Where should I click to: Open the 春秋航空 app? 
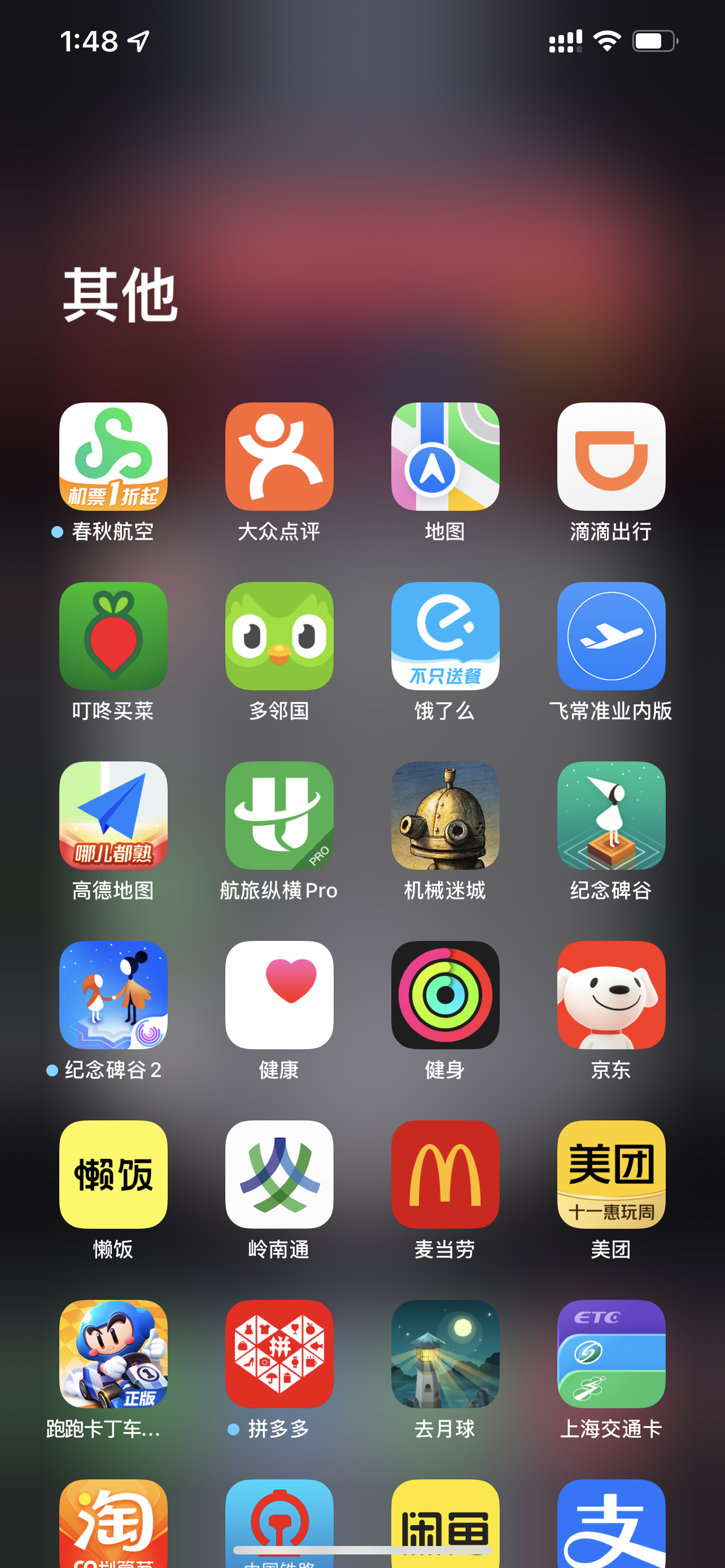(113, 457)
